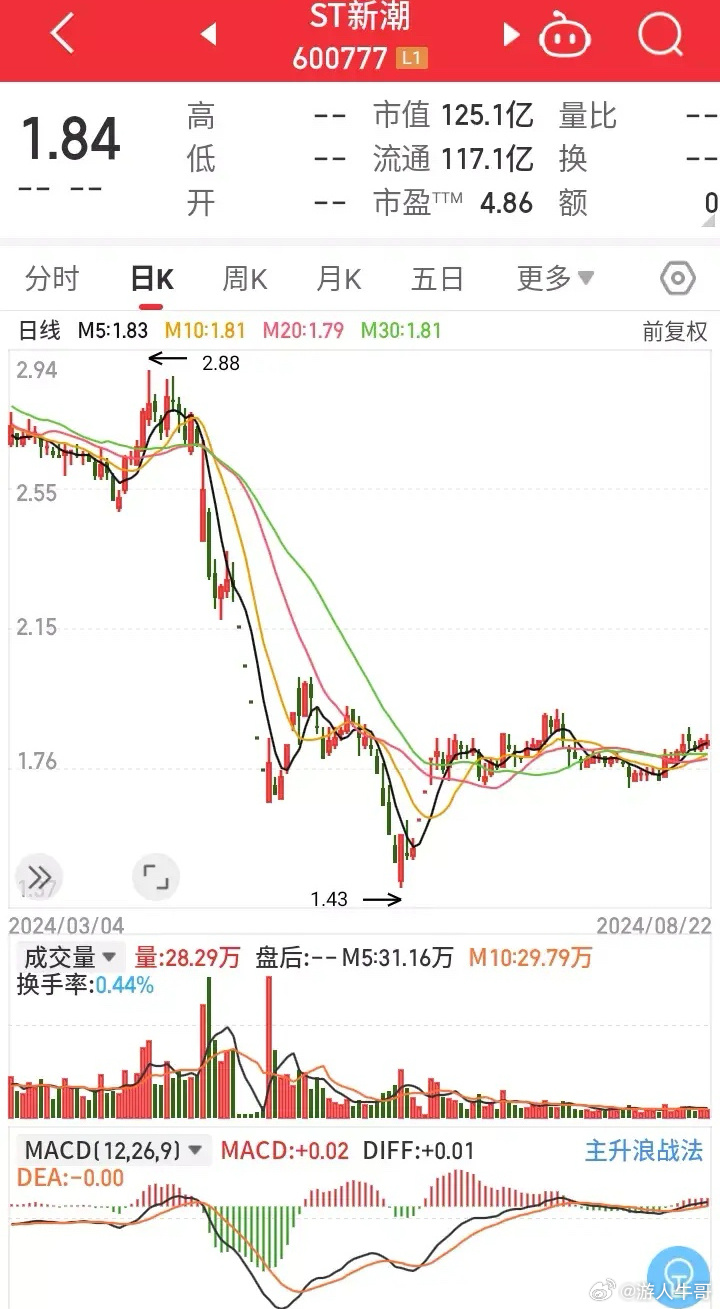
Task: Open stock search
Action: point(660,35)
